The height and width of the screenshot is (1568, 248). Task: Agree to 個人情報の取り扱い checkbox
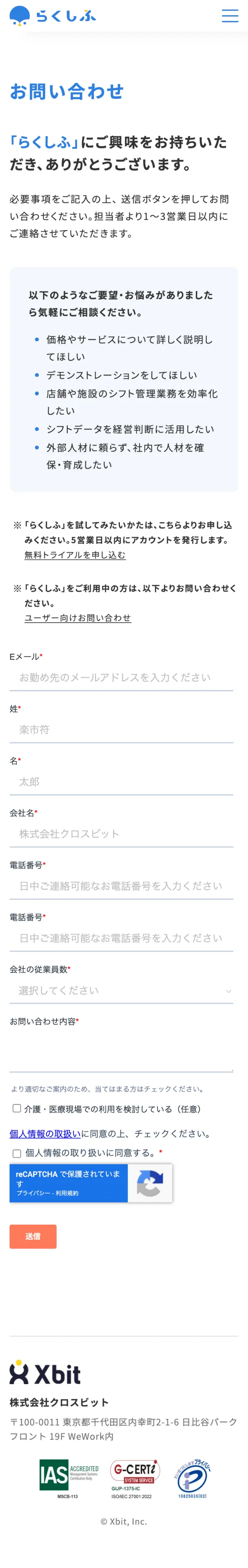coord(17,1153)
